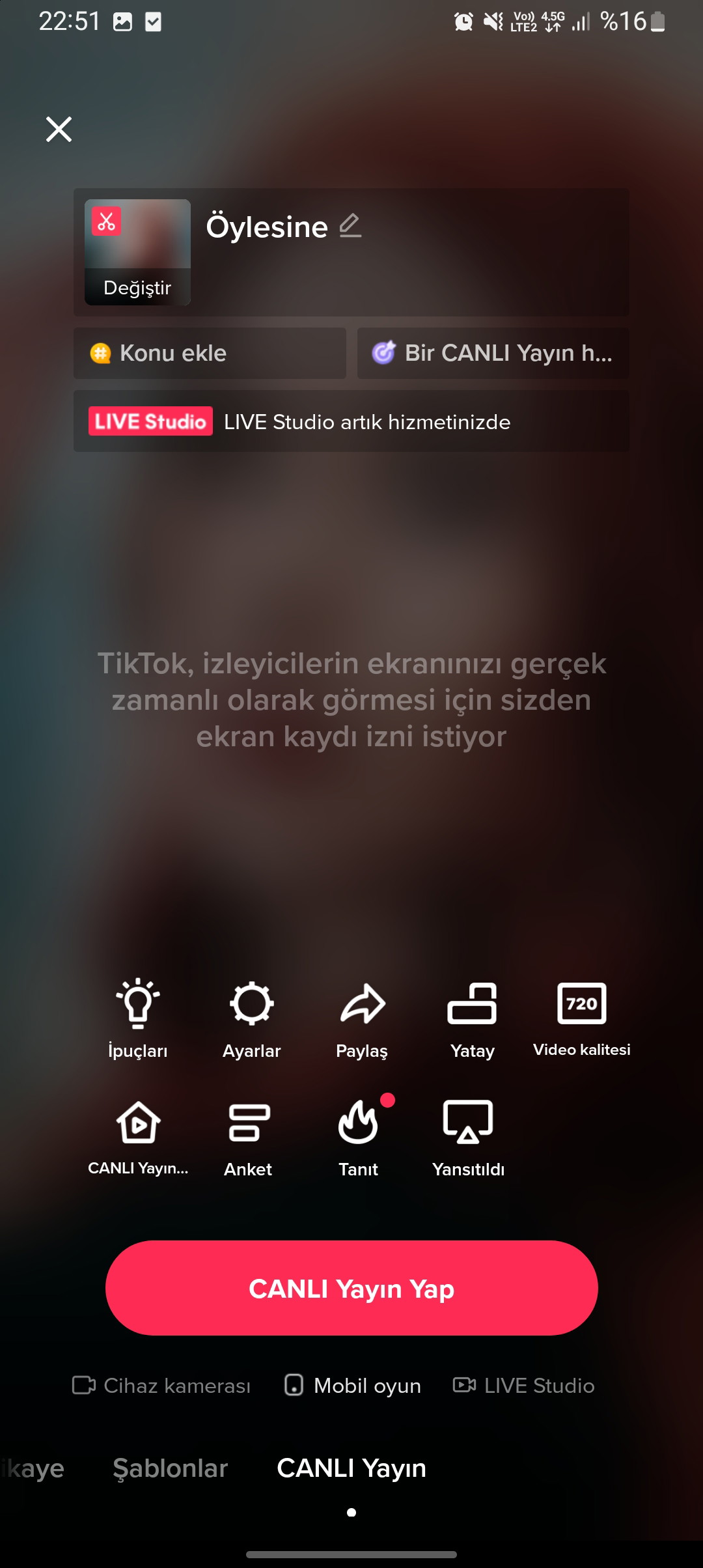
Task: Change Video kalitesi setting
Action: (x=582, y=1019)
